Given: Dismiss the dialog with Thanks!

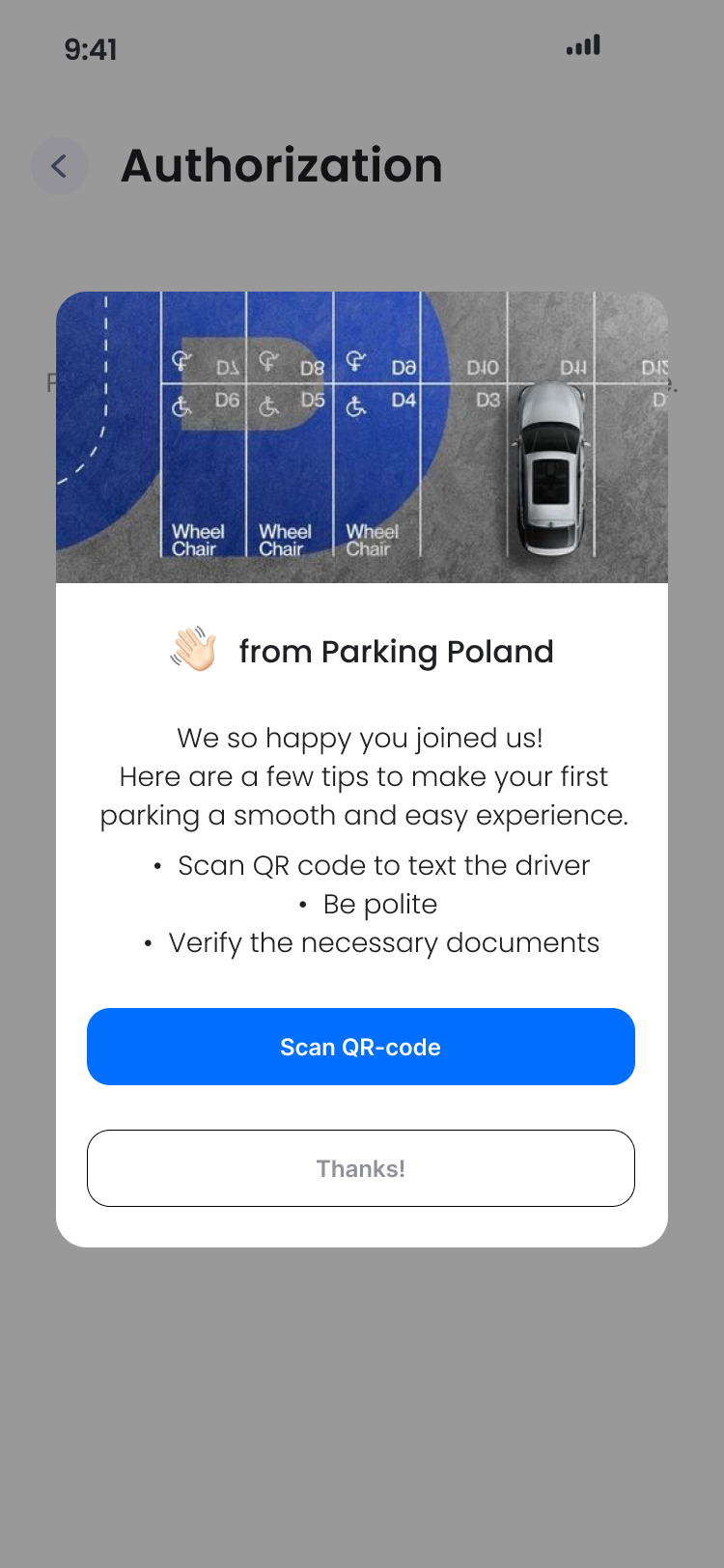Looking at the screenshot, I should tap(361, 1168).
